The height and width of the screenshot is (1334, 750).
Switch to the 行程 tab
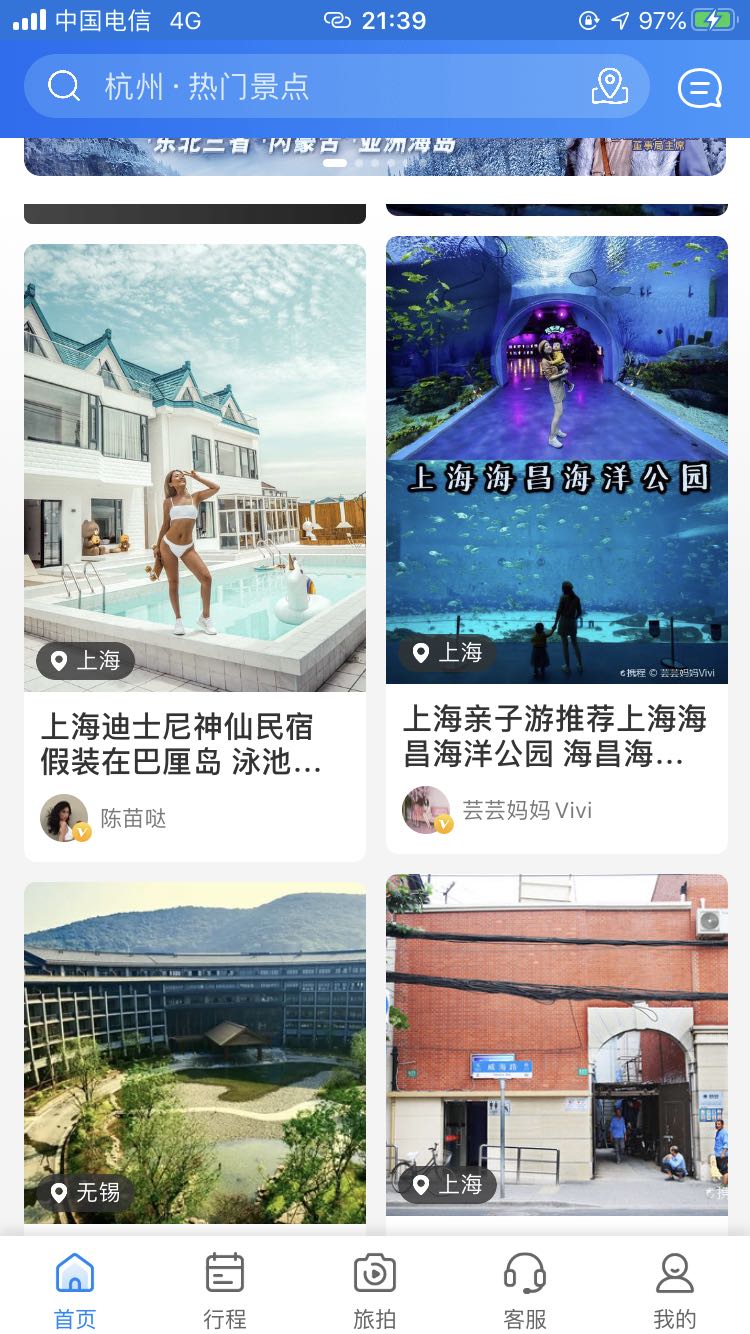click(225, 1290)
